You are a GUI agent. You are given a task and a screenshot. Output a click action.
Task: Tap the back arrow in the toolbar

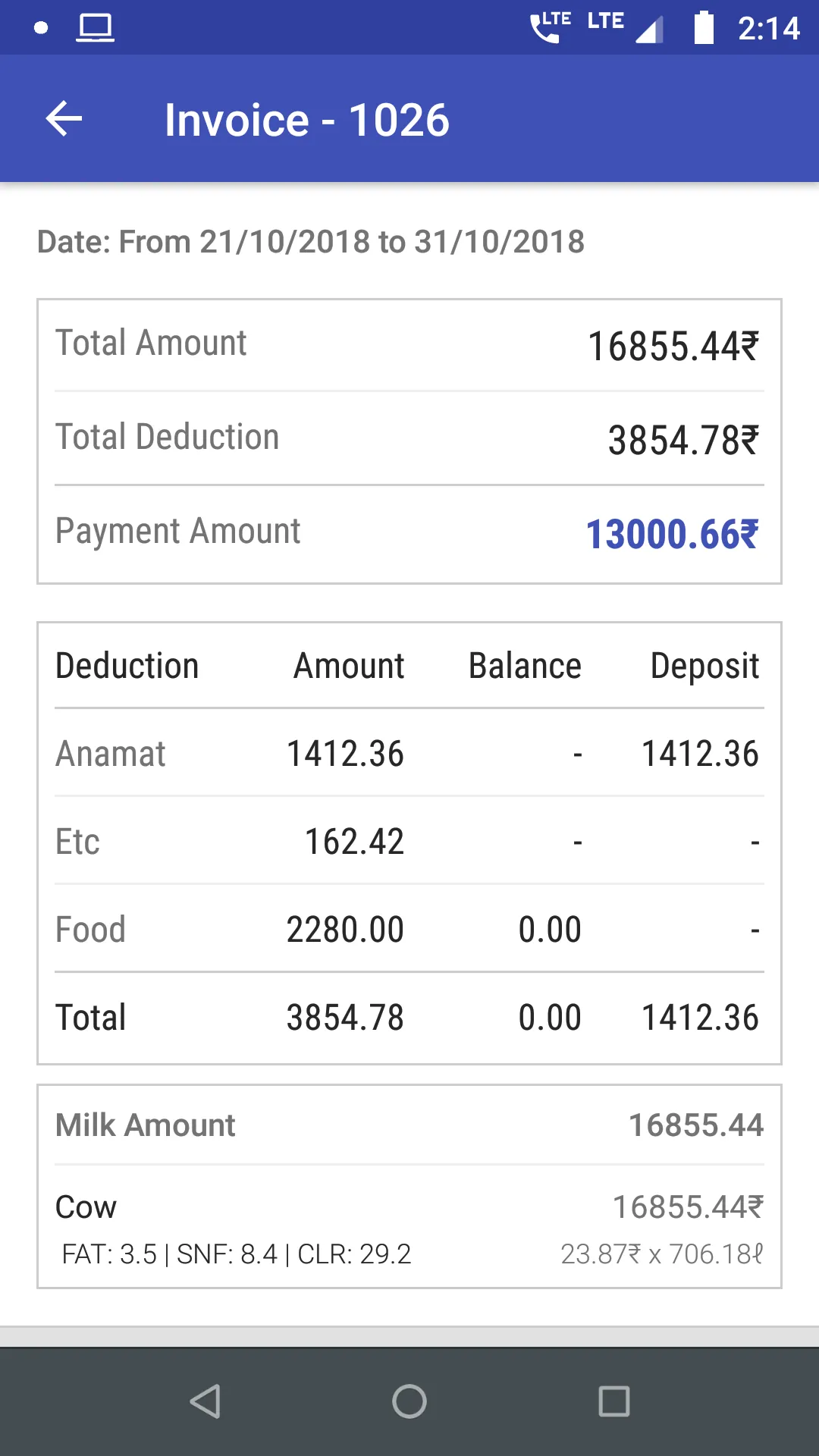click(x=63, y=118)
